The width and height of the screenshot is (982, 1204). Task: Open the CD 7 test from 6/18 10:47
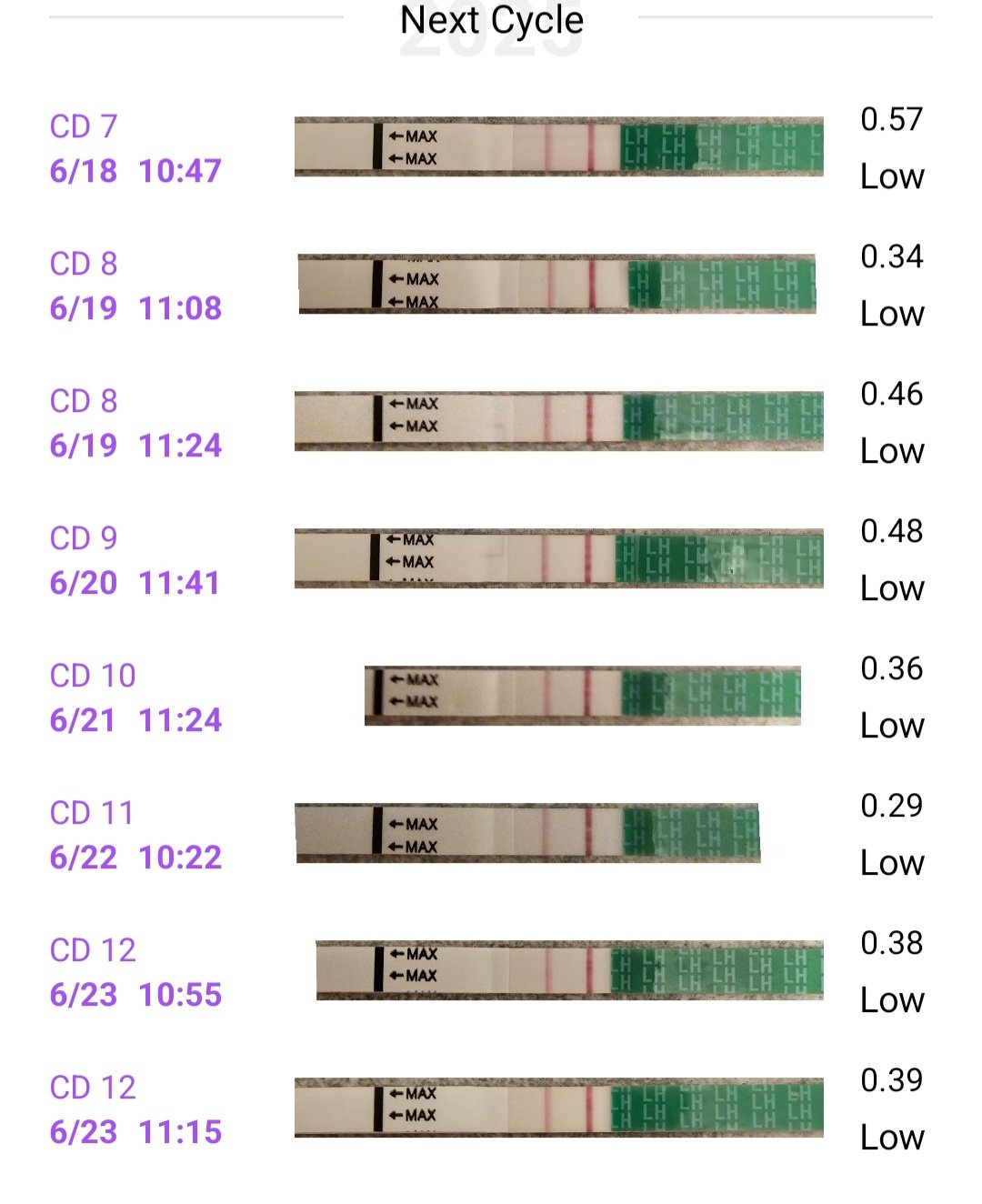(x=558, y=146)
